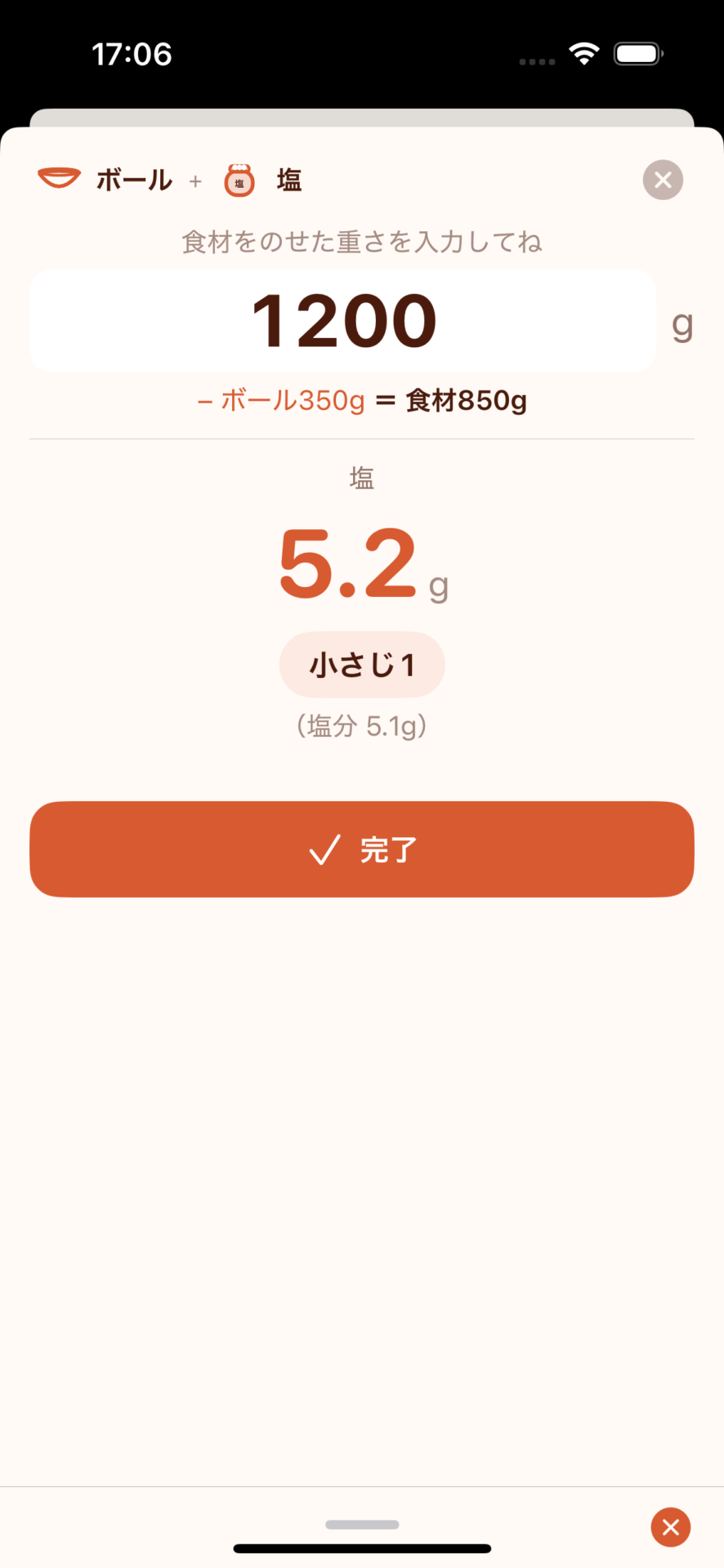The image size is (724, 1568).
Task: Tap the 1200 weight input field
Action: [x=343, y=321]
